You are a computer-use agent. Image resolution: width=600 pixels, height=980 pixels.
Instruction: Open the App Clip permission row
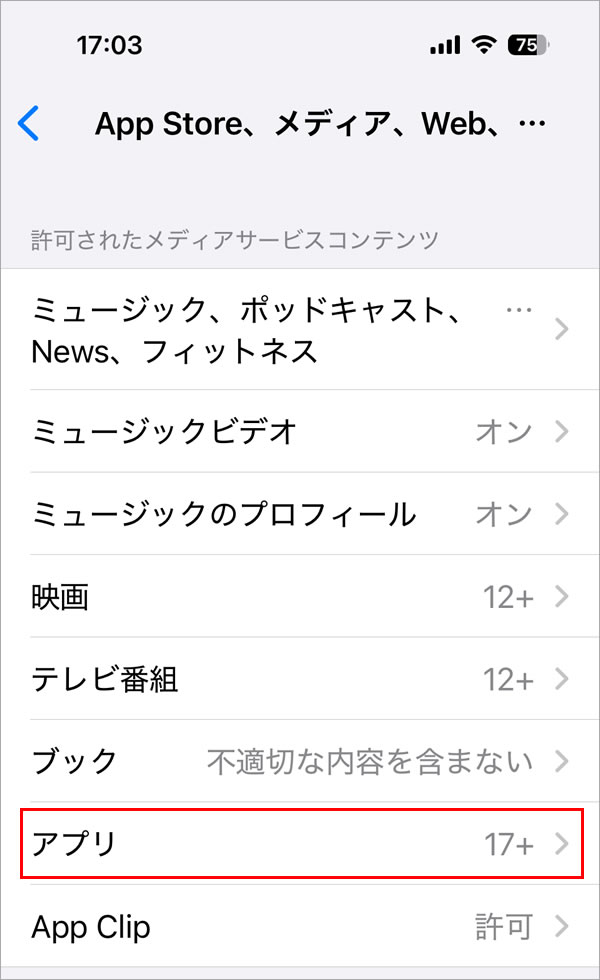pyautogui.click(x=300, y=926)
